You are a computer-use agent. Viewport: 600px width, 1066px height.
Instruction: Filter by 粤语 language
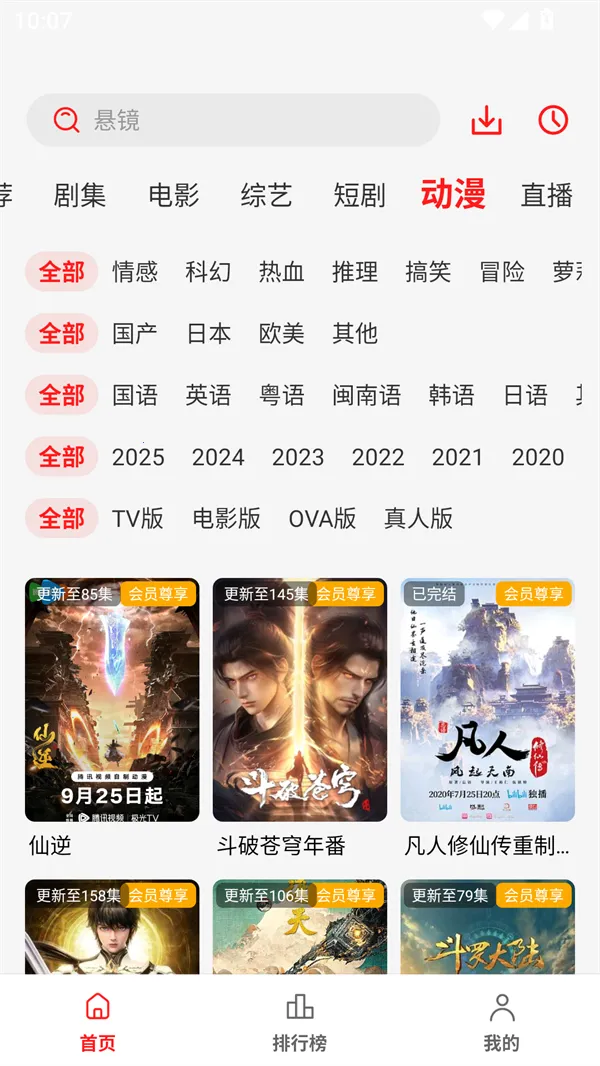[281, 395]
